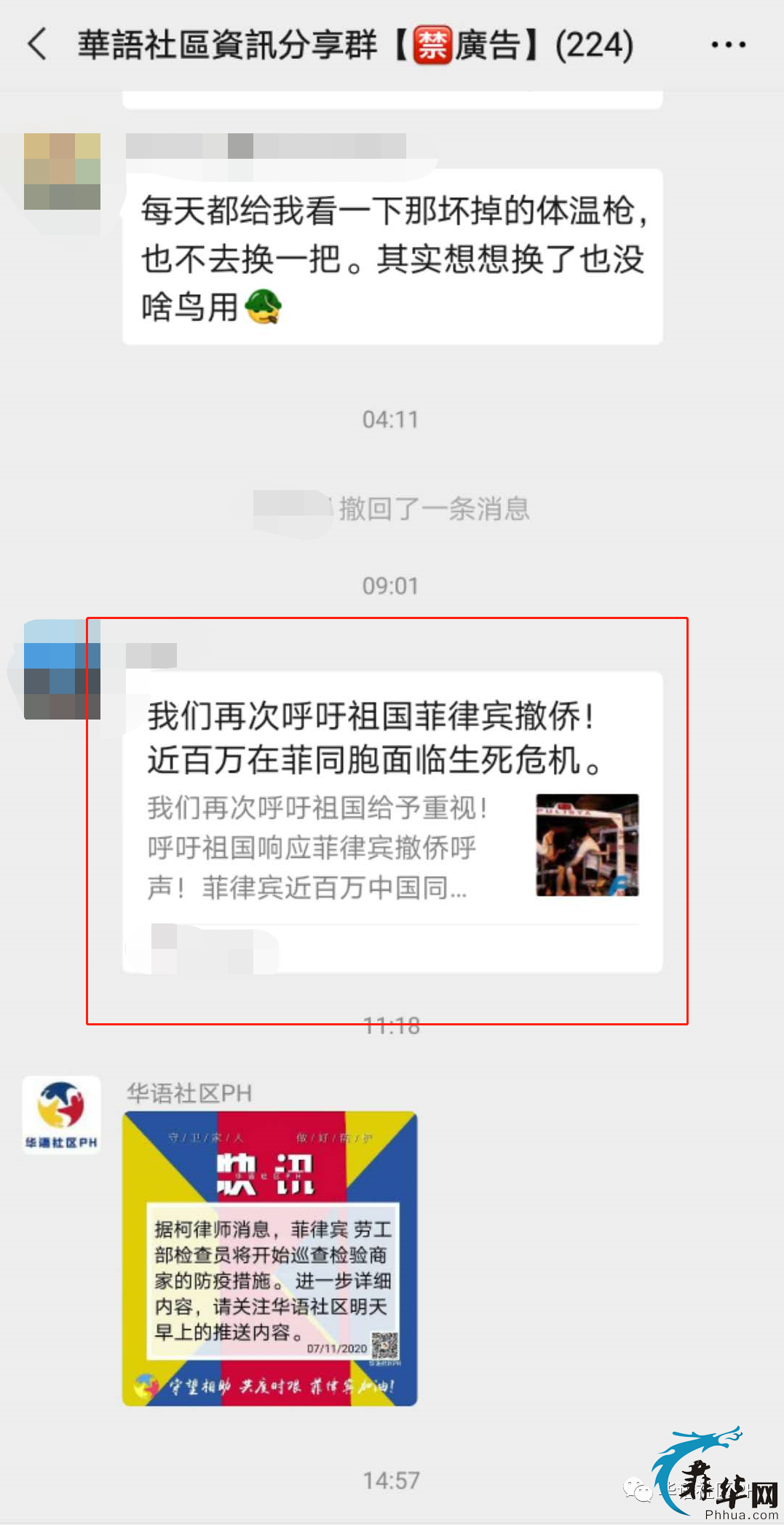View the 快讯 image sent by 华语社区PH
The width and height of the screenshot is (784, 1525).
(269, 1258)
